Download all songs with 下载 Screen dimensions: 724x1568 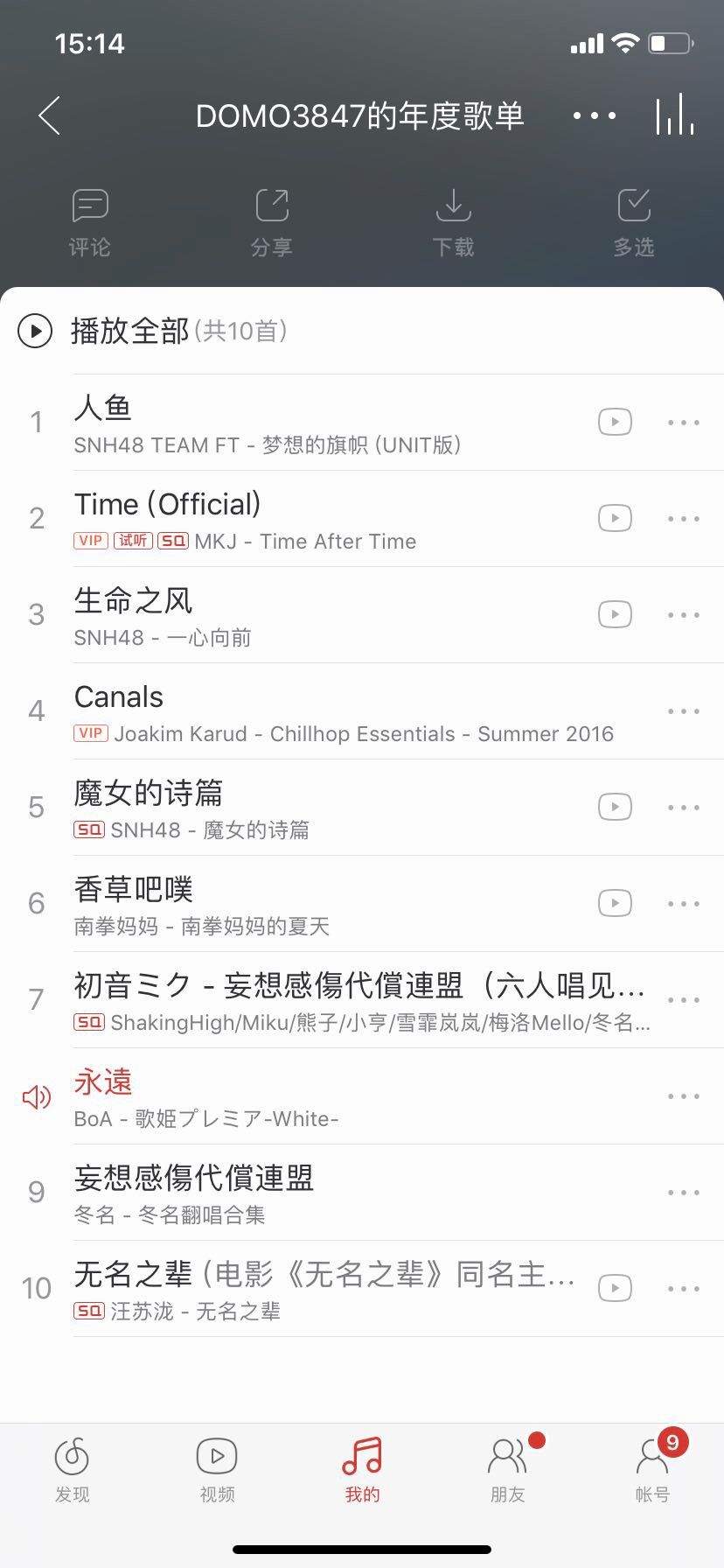point(453,220)
